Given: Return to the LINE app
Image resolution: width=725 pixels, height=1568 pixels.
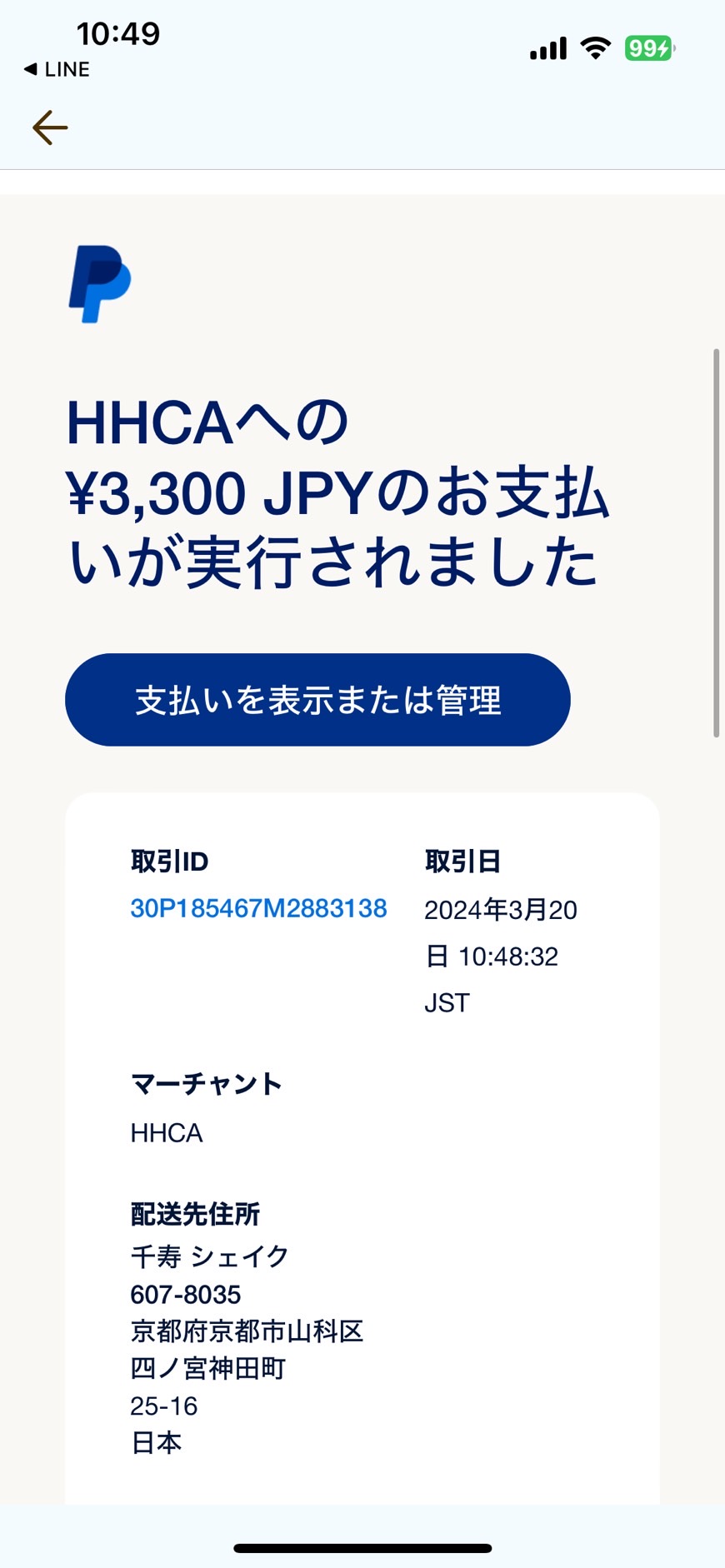Looking at the screenshot, I should point(57,69).
